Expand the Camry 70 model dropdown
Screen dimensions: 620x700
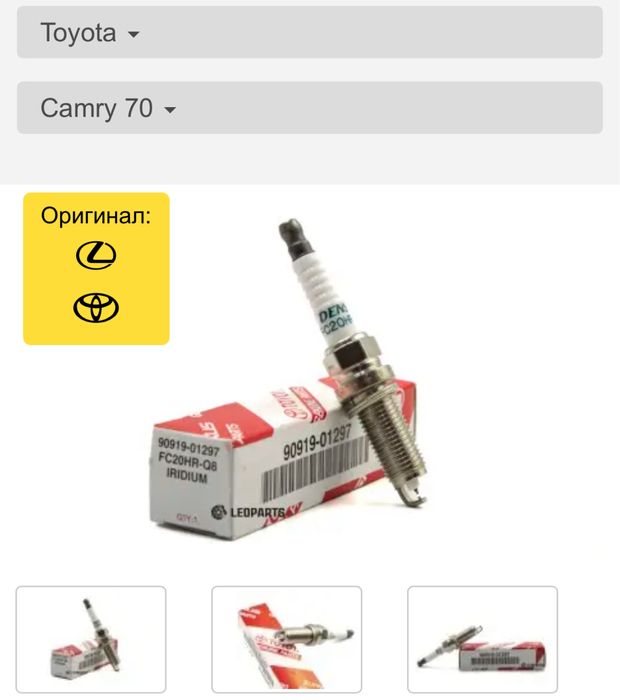[309, 108]
